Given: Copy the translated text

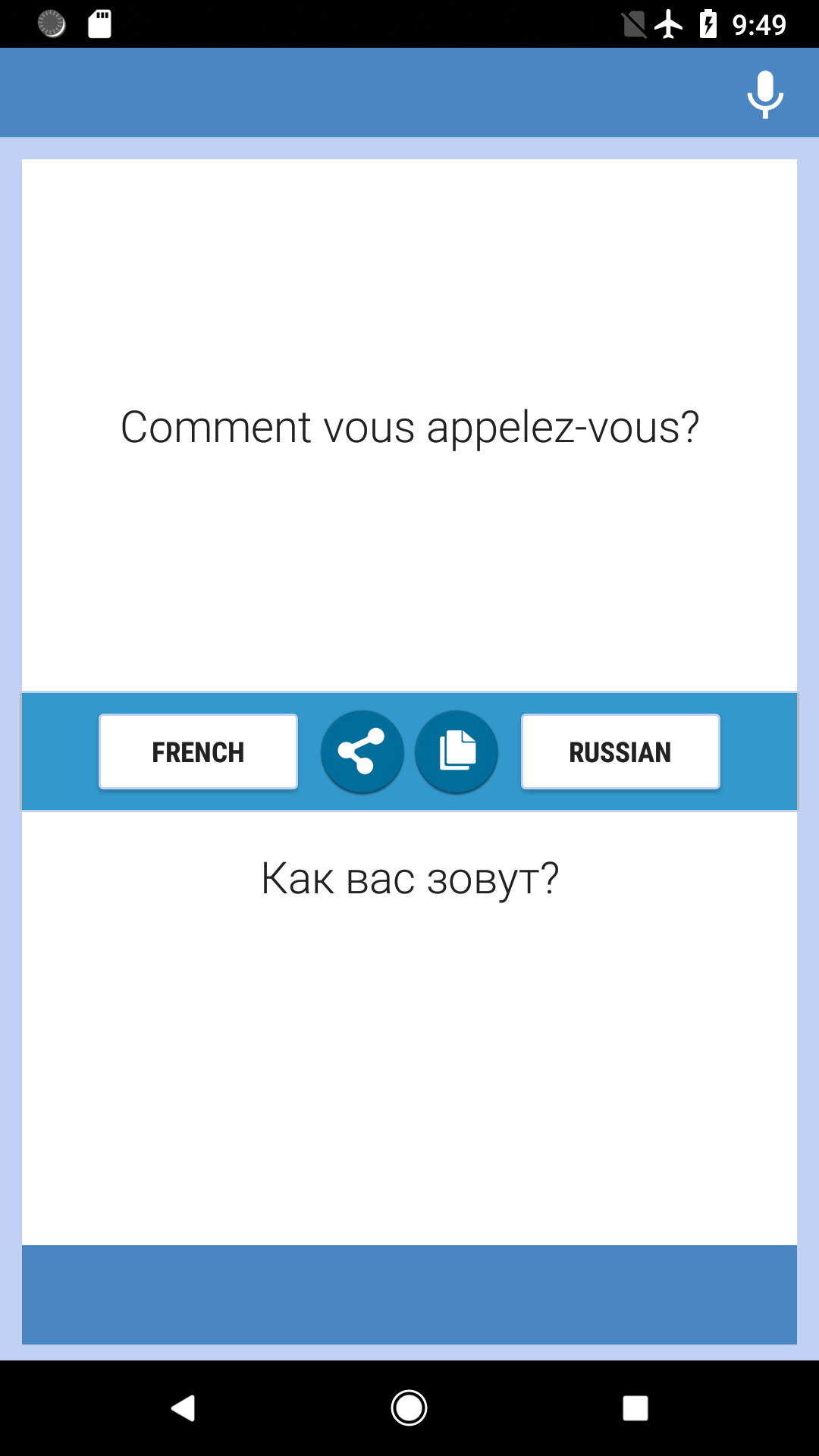Looking at the screenshot, I should click(x=457, y=752).
